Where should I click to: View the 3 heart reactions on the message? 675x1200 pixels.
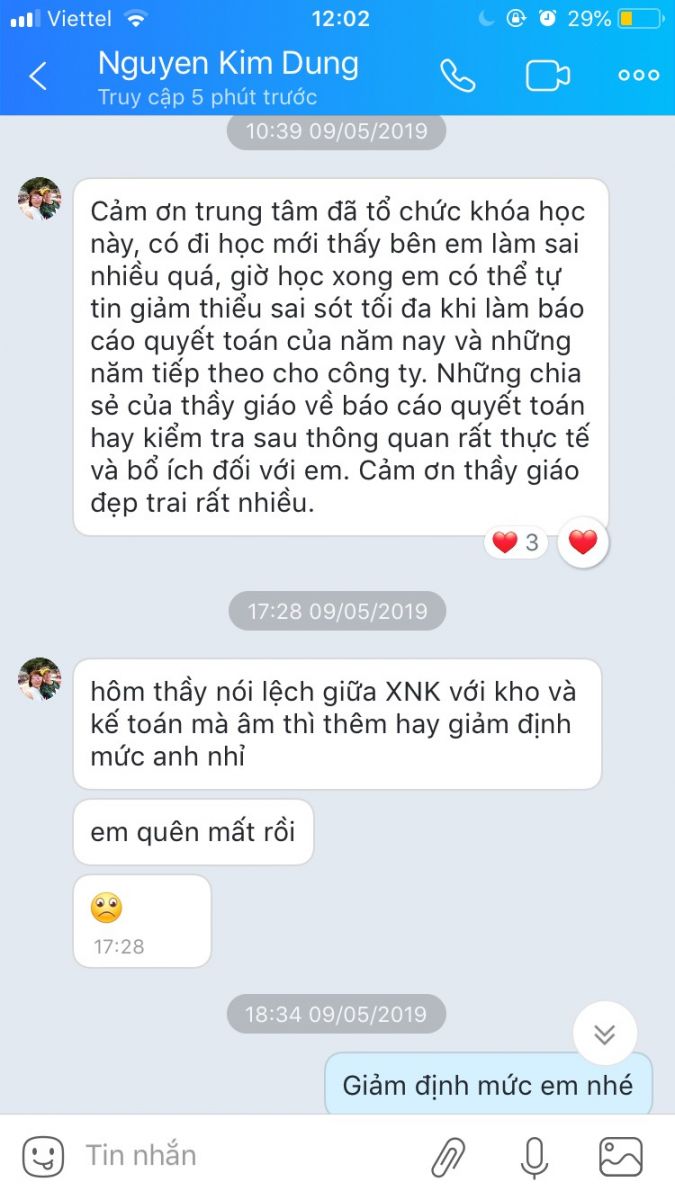click(516, 543)
